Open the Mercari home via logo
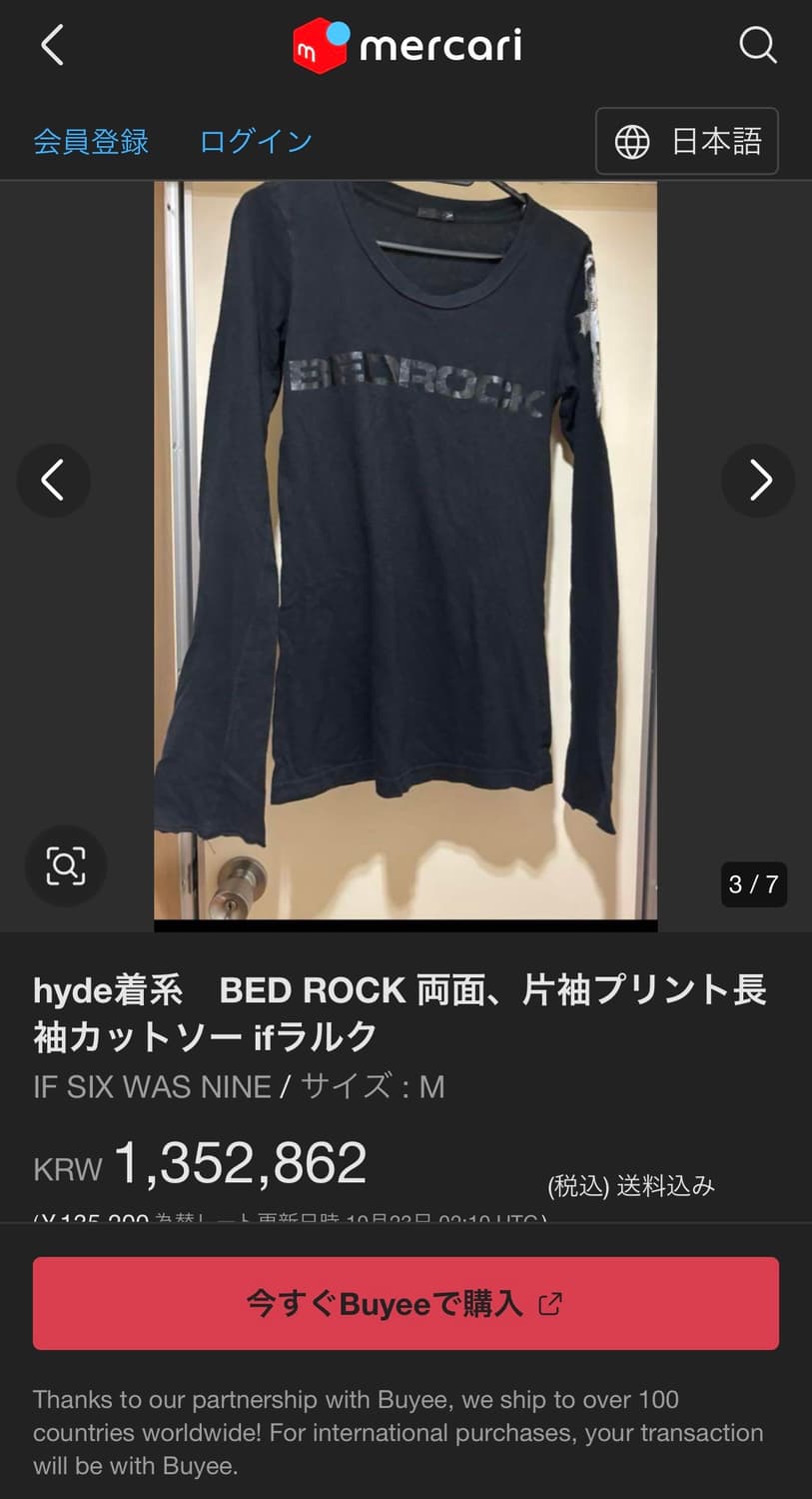The width and height of the screenshot is (812, 1499). [409, 44]
